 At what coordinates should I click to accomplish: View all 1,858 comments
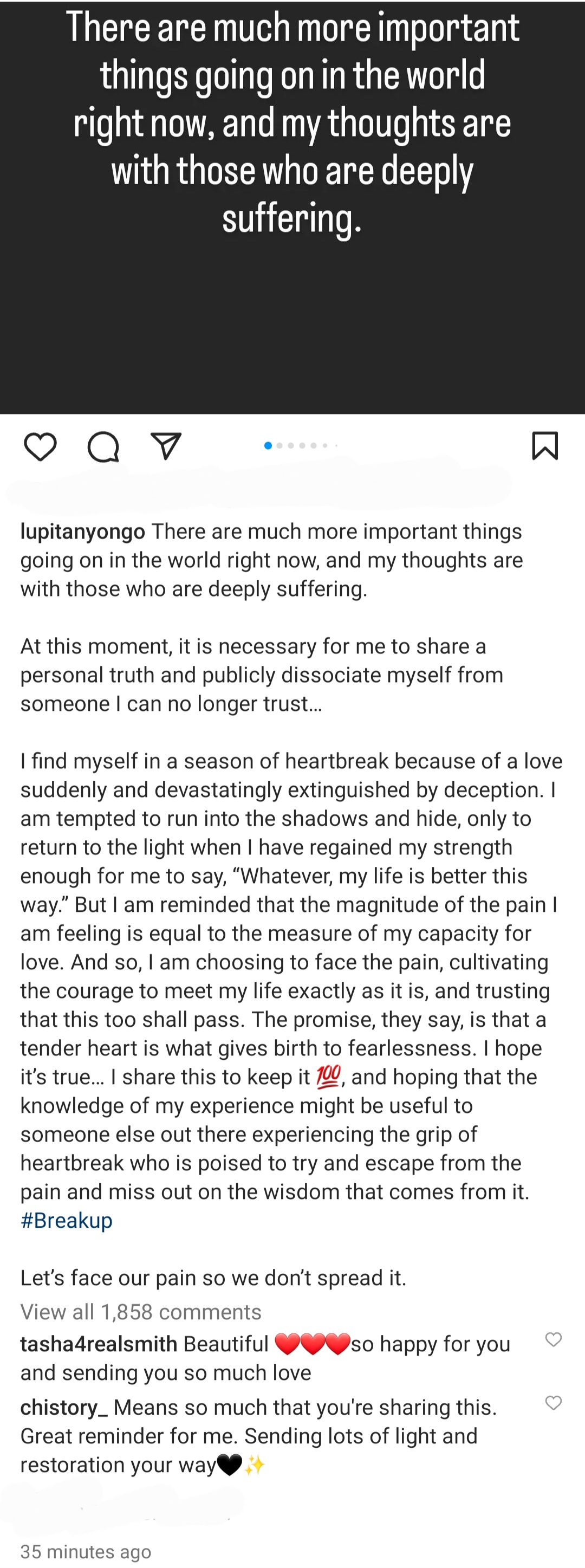(141, 1312)
